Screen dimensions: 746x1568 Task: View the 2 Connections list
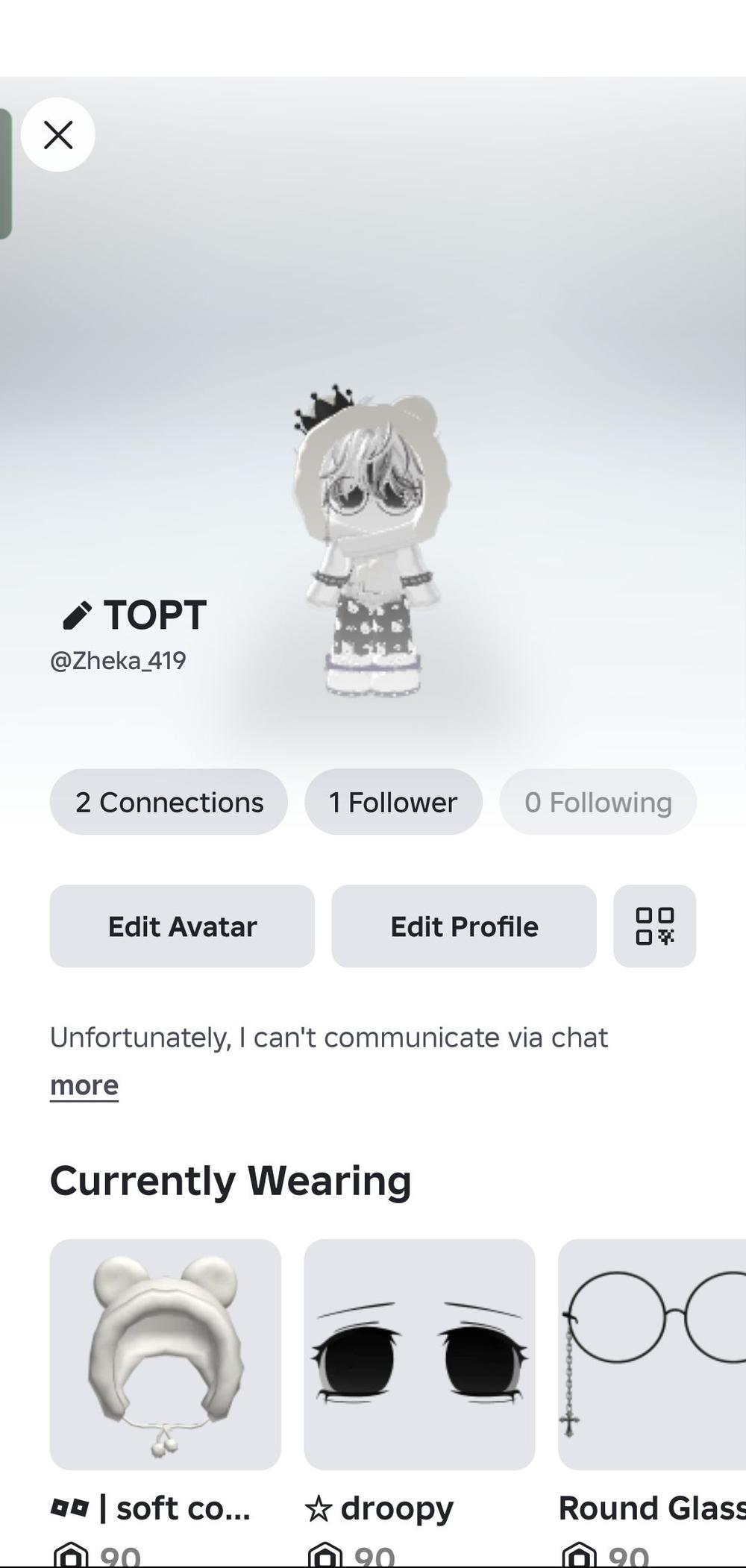[x=169, y=802]
